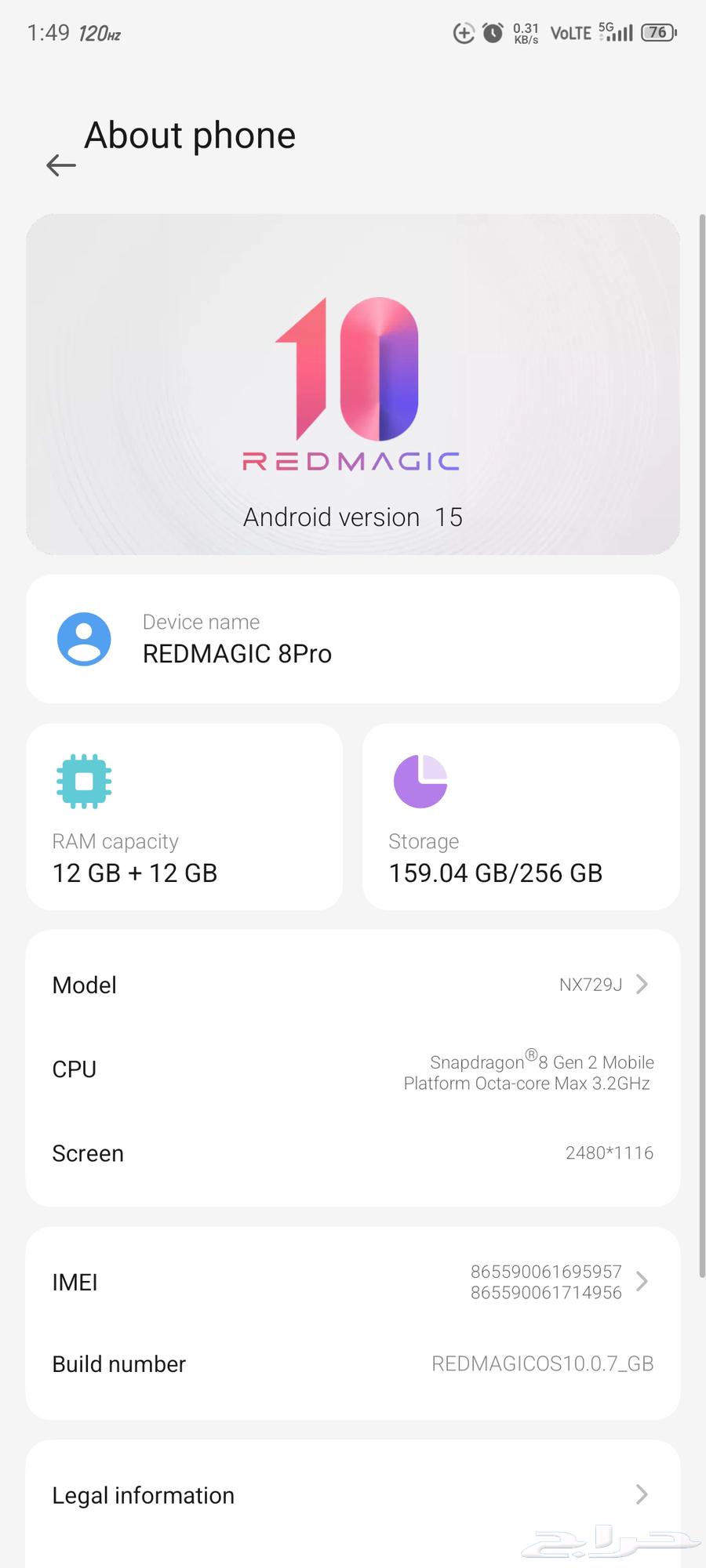Screen dimensions: 706x1568
Task: Open the Storage usage card
Action: [520, 817]
